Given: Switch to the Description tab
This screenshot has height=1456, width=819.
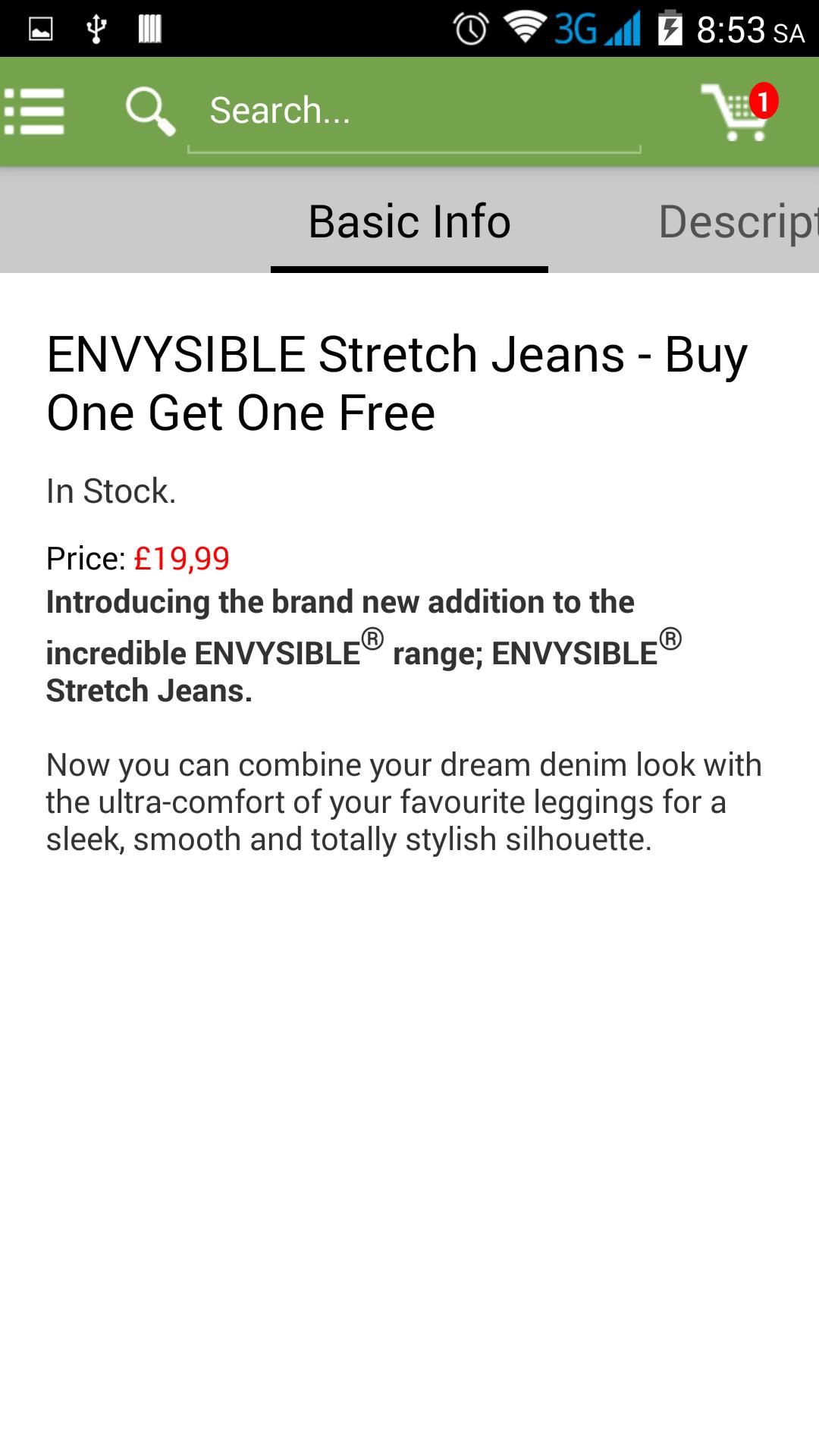Looking at the screenshot, I should coord(737,221).
